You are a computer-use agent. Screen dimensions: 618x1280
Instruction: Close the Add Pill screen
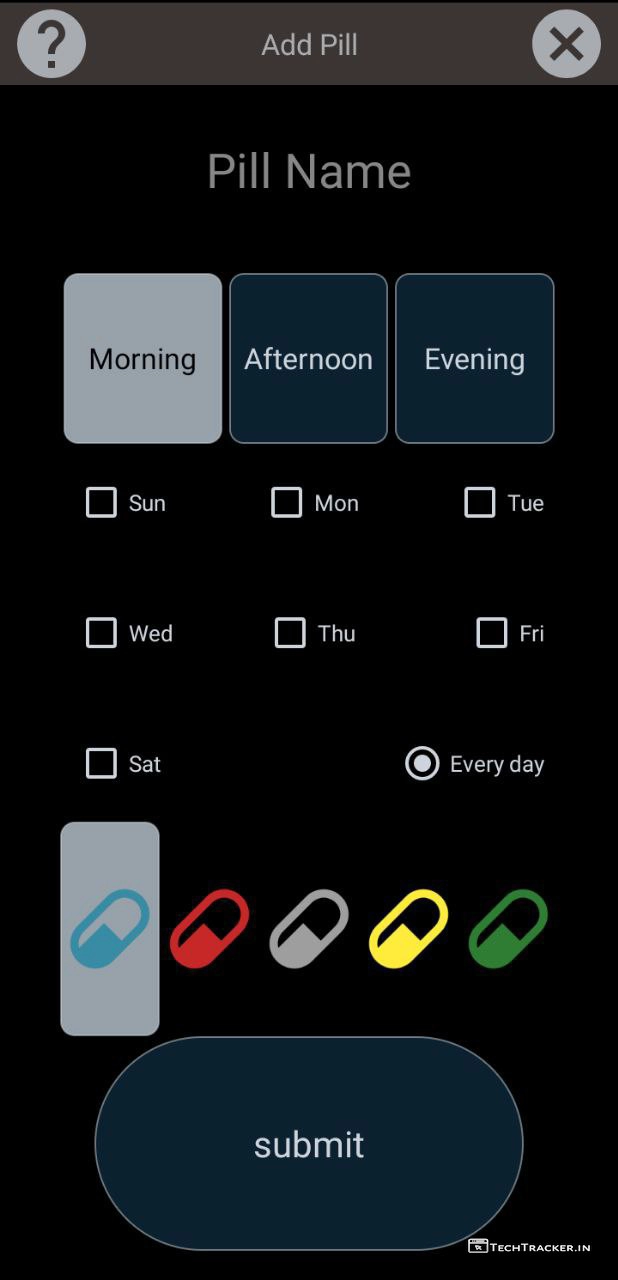coord(566,44)
